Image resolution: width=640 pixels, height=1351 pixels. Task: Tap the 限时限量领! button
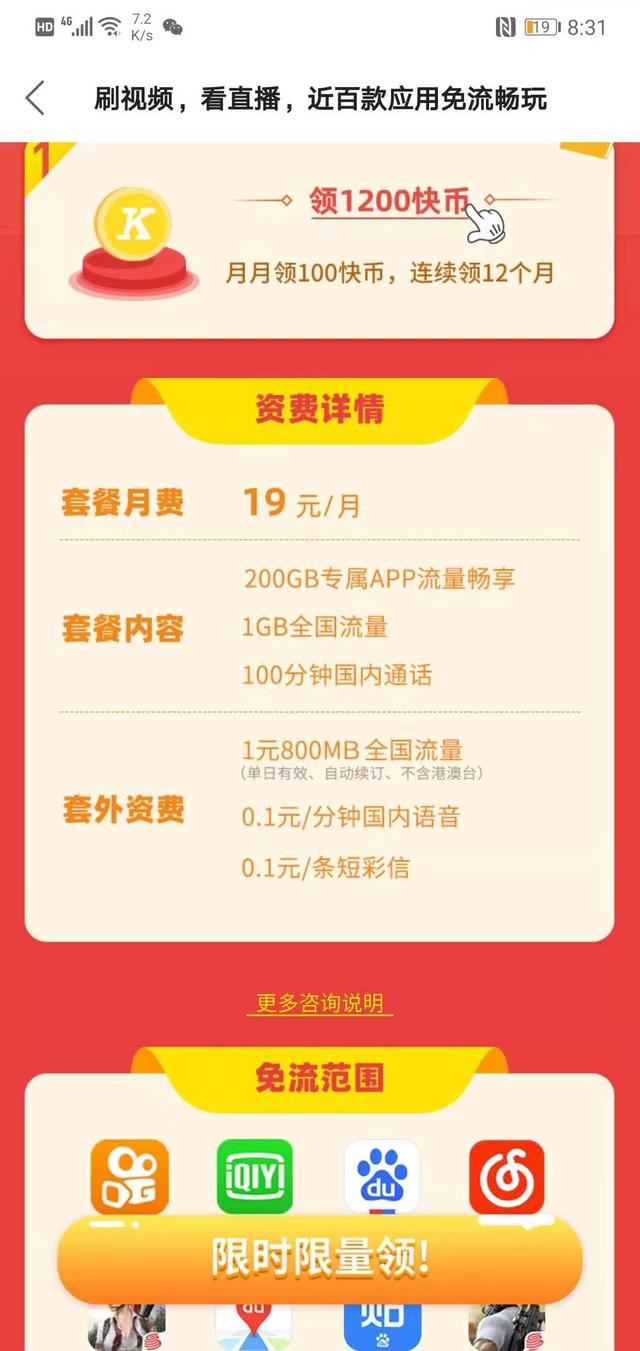point(320,1259)
